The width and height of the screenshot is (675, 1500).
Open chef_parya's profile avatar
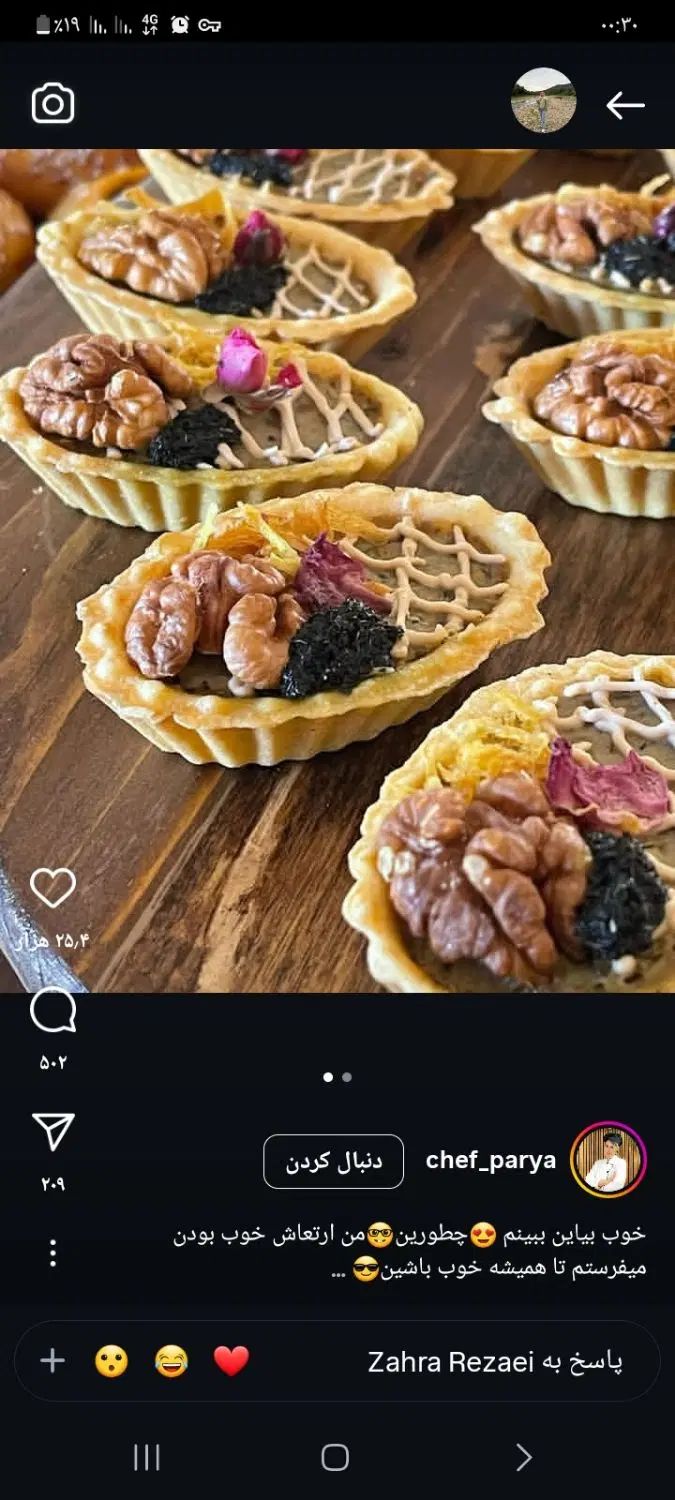[x=608, y=1160]
